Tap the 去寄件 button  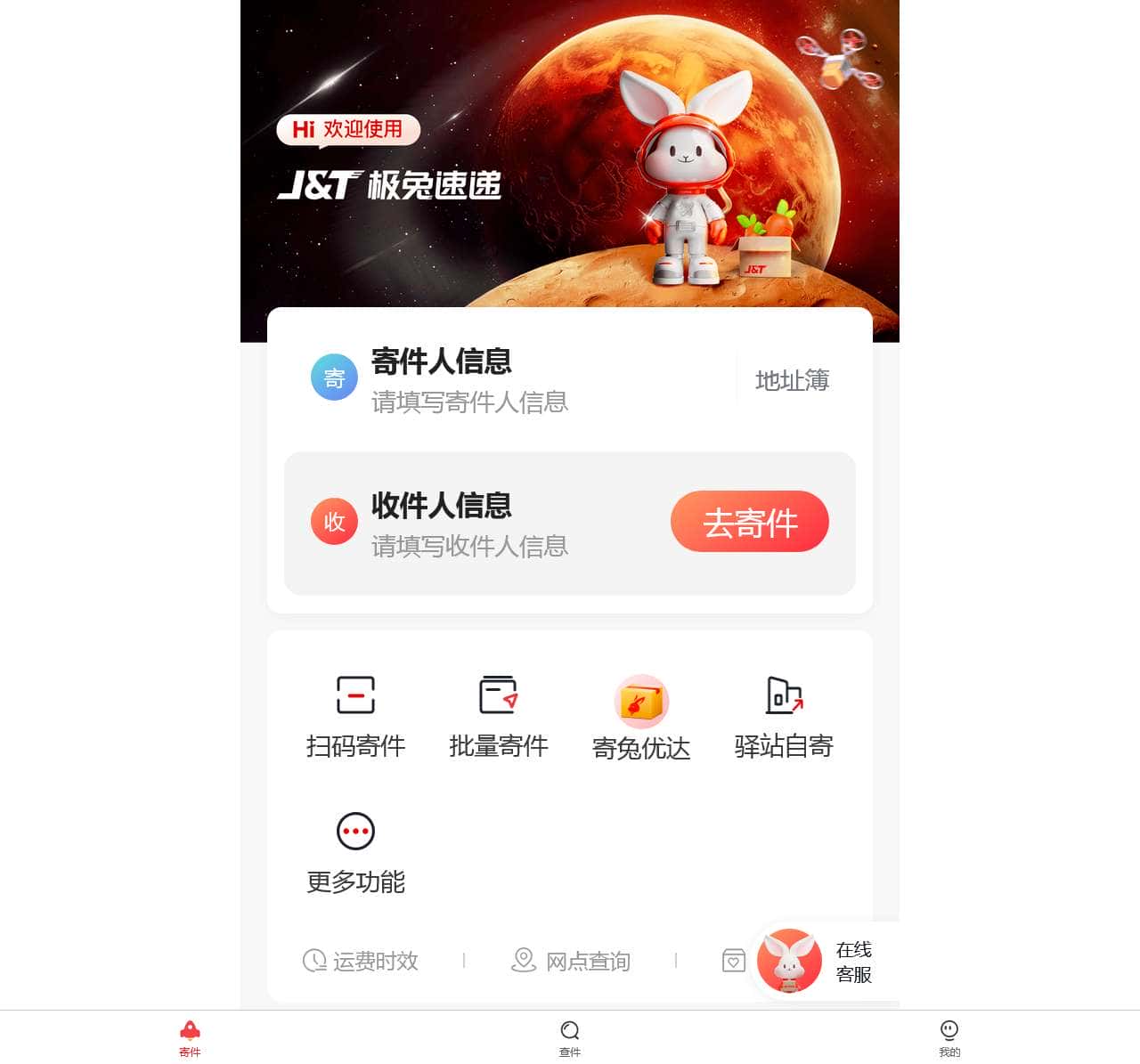pyautogui.click(x=749, y=522)
